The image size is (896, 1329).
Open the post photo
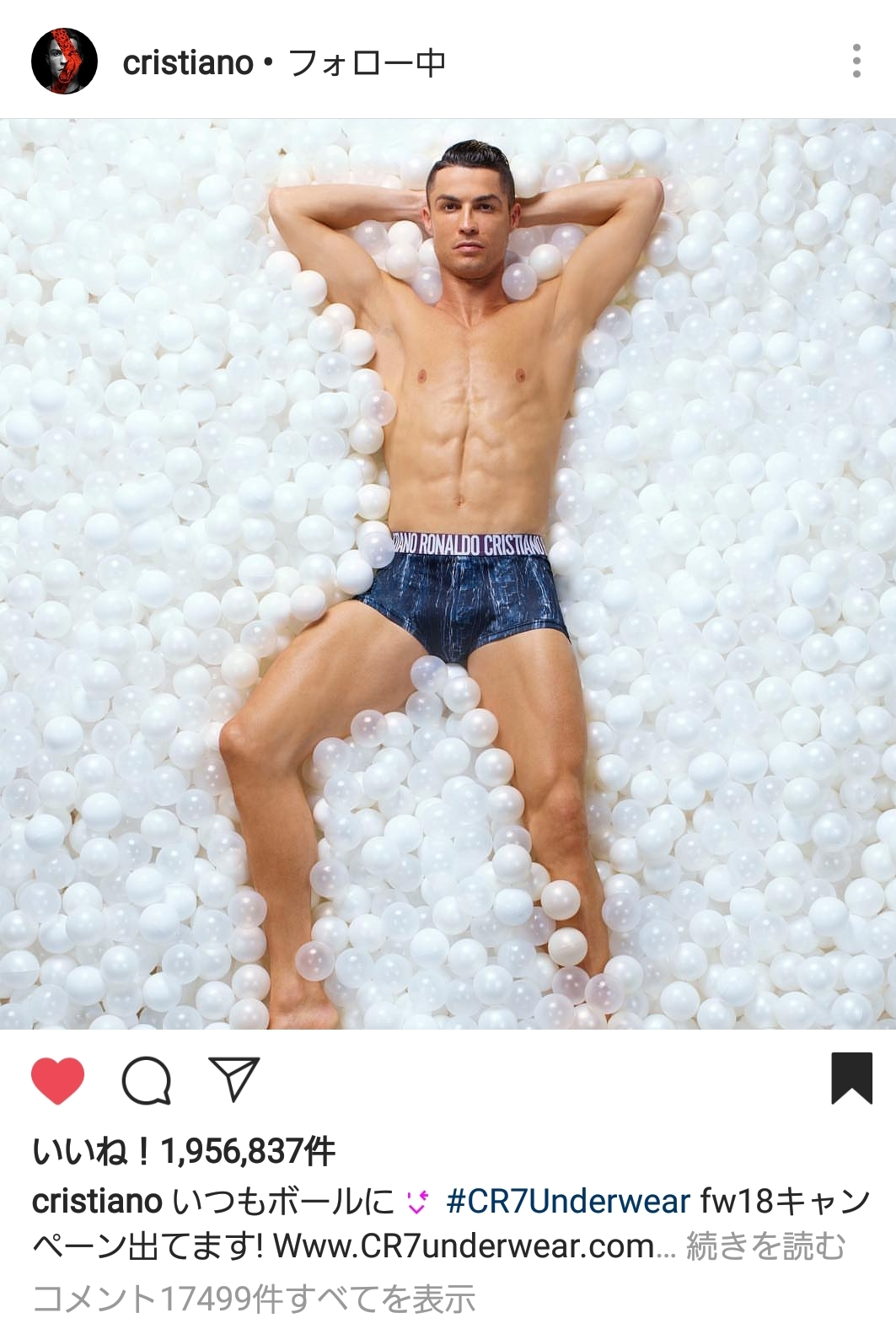tap(448, 573)
